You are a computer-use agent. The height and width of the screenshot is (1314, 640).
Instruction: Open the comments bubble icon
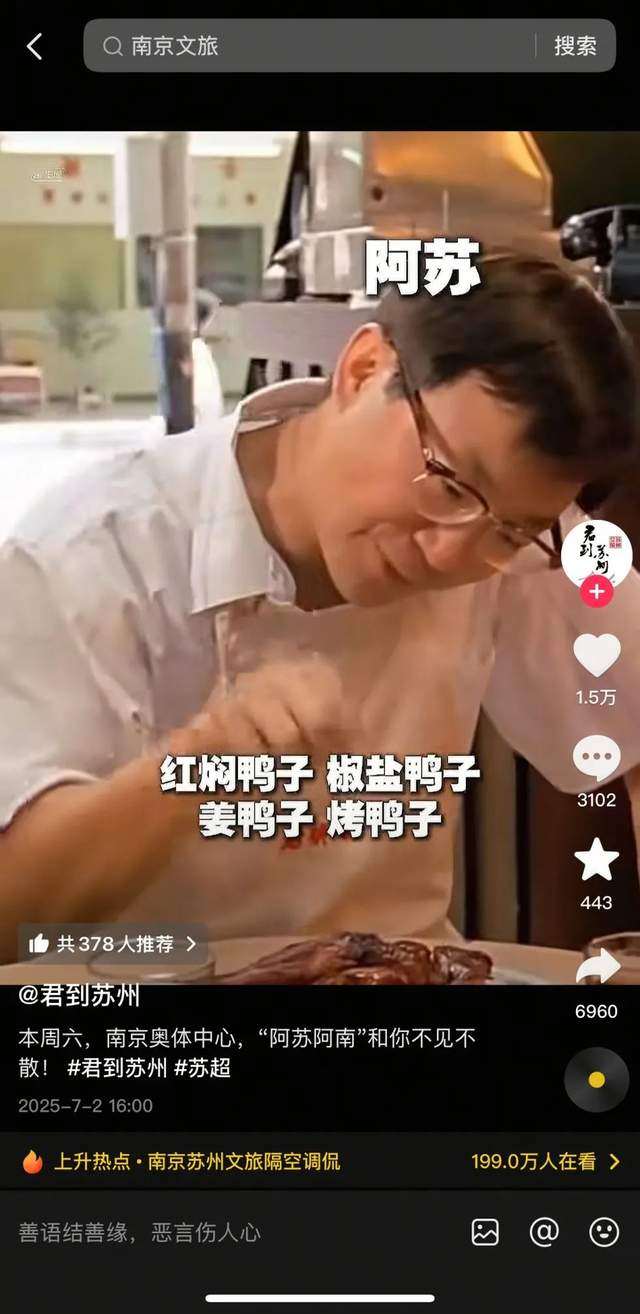point(596,758)
